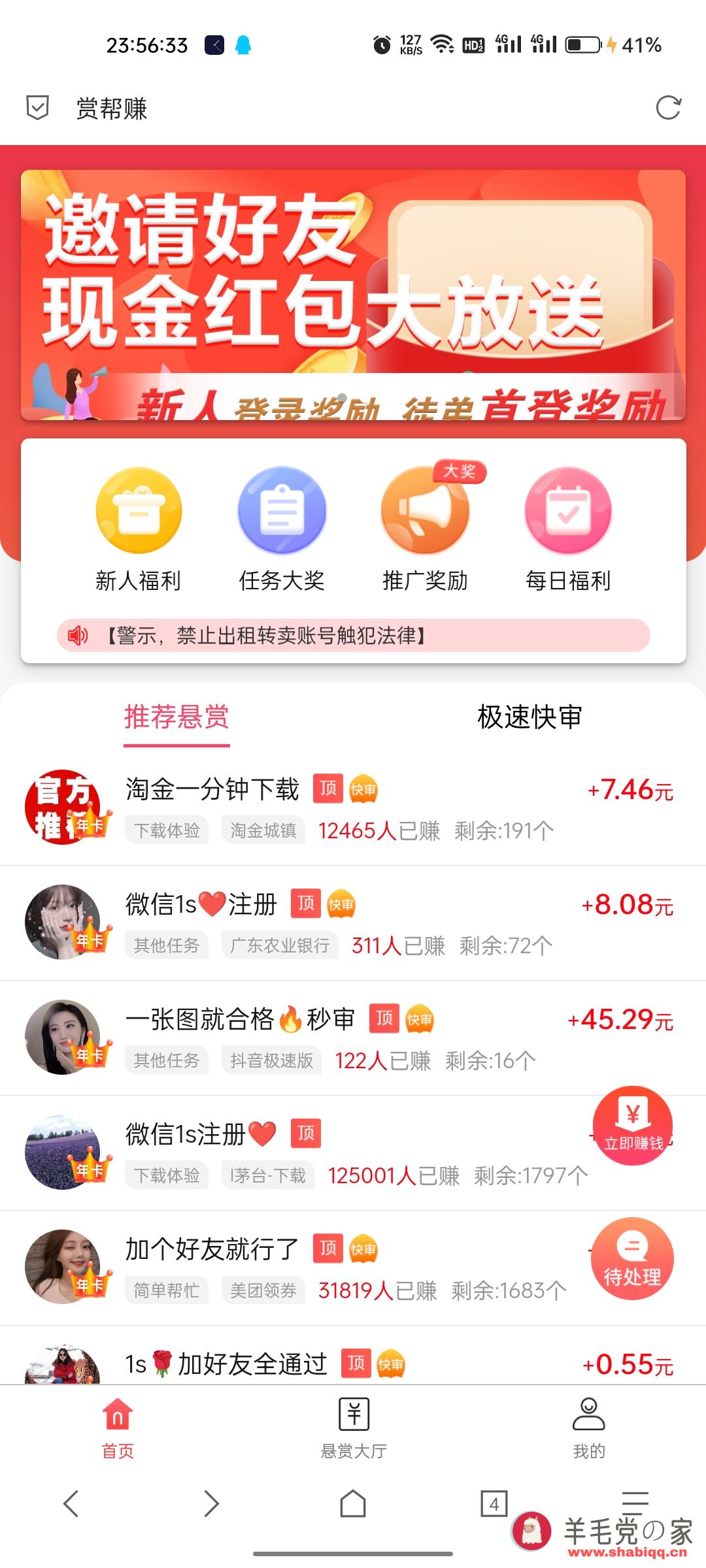The image size is (706, 1568).
Task: Switch to the 极速快审 tab
Action: (x=529, y=717)
